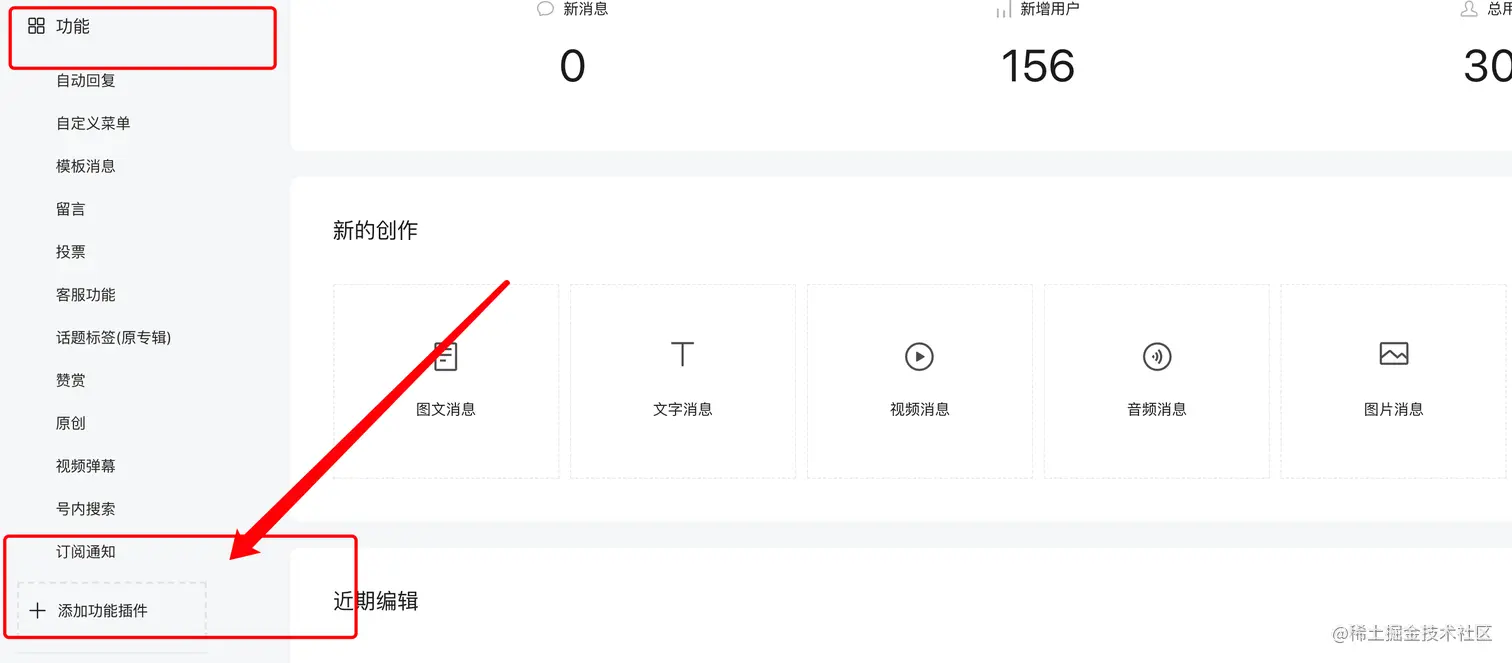
Task: Create a new 文字消息
Action: tap(683, 381)
